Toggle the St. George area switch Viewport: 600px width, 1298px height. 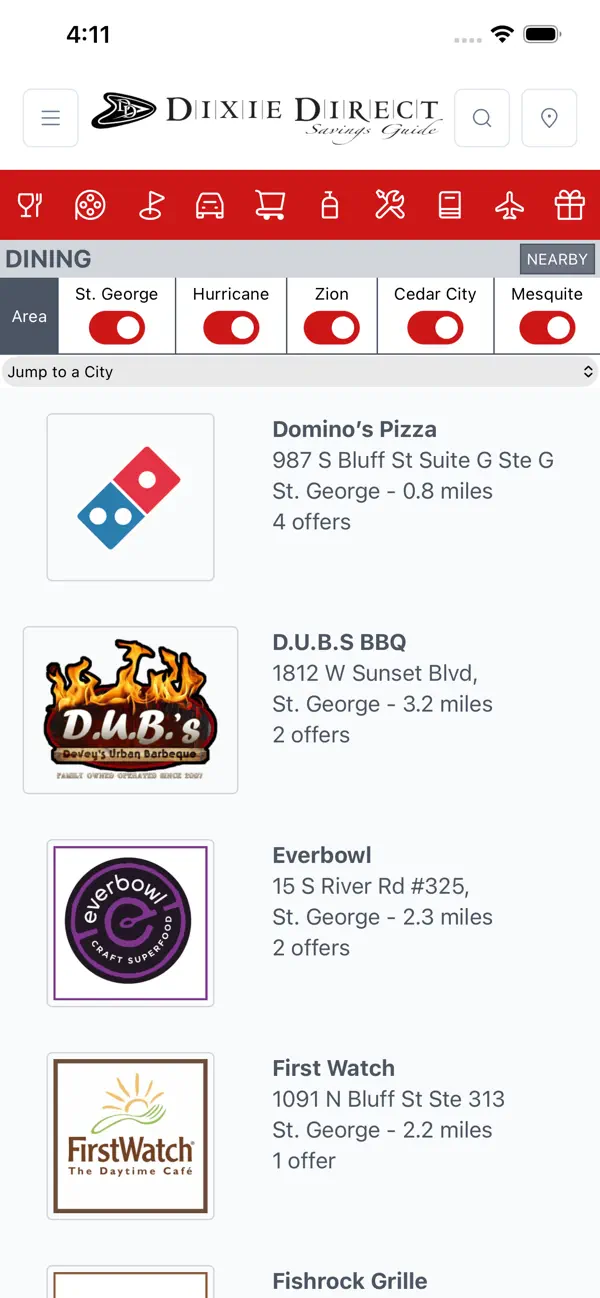[x=117, y=328]
